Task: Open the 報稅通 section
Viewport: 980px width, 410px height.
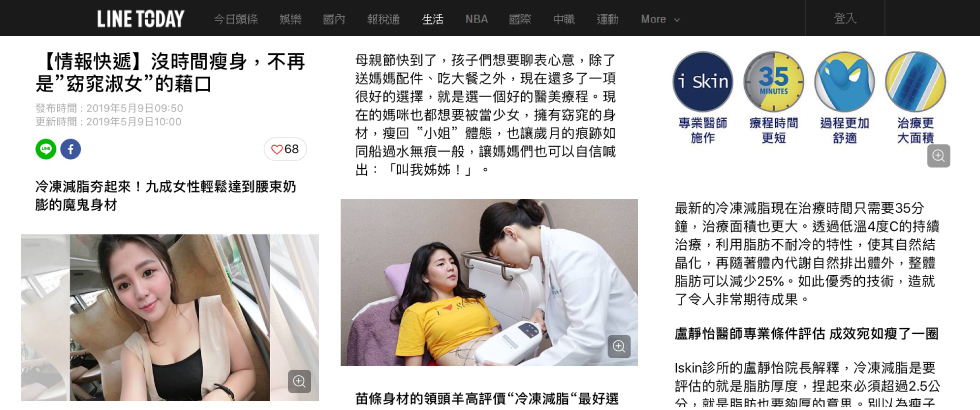Action: coord(383,19)
